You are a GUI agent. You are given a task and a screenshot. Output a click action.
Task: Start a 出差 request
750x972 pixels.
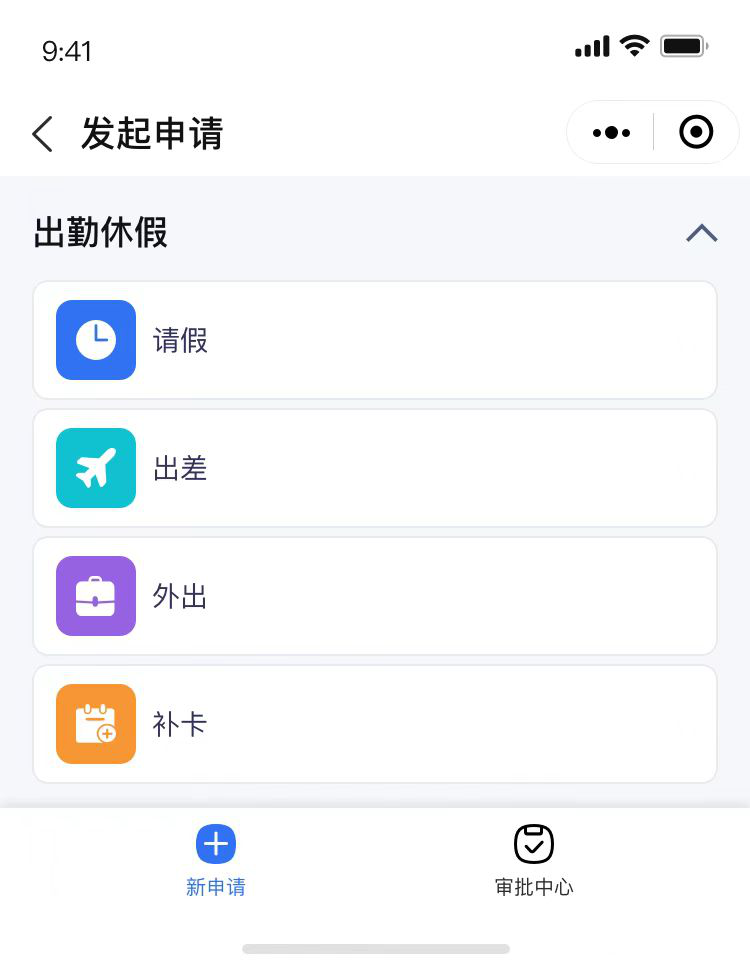tap(375, 468)
